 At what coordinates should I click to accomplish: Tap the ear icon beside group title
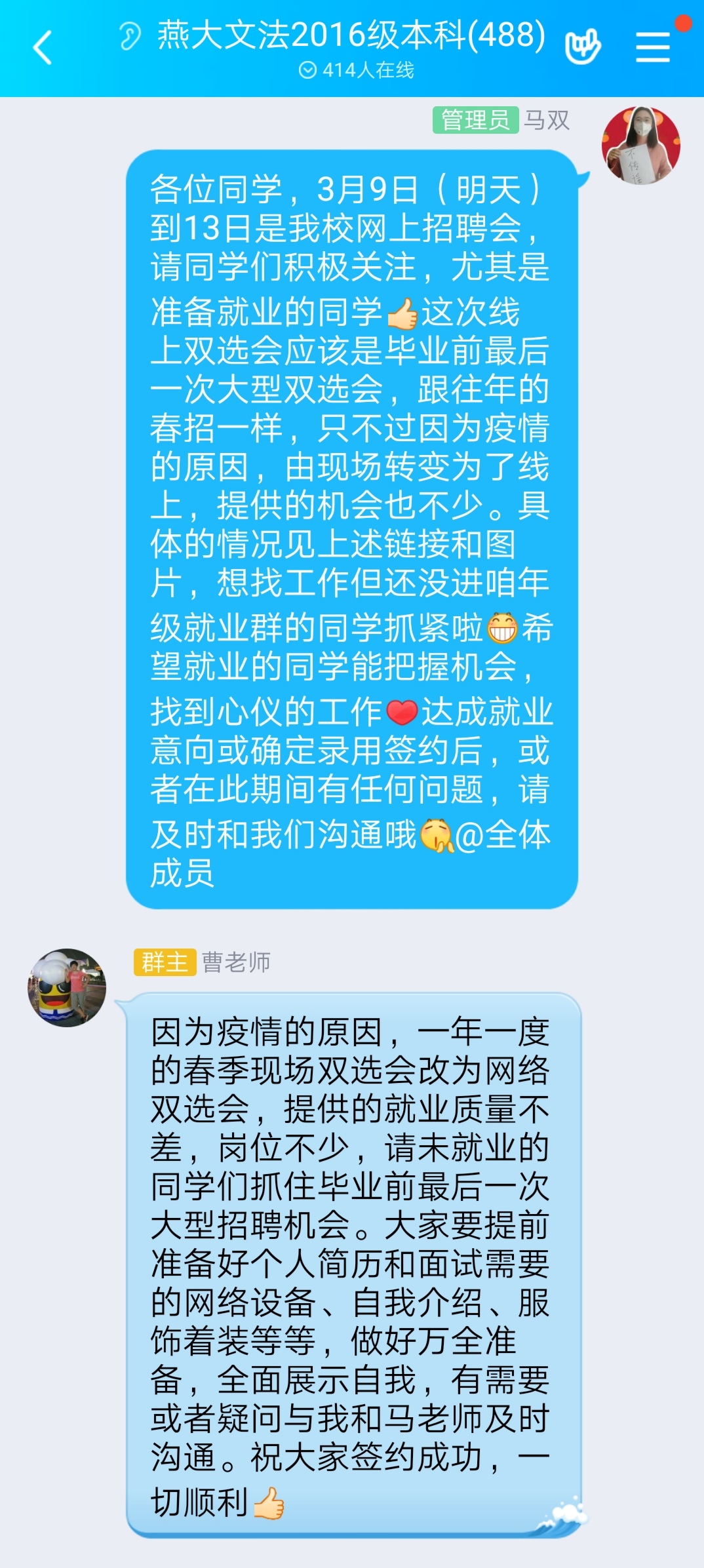[130, 36]
